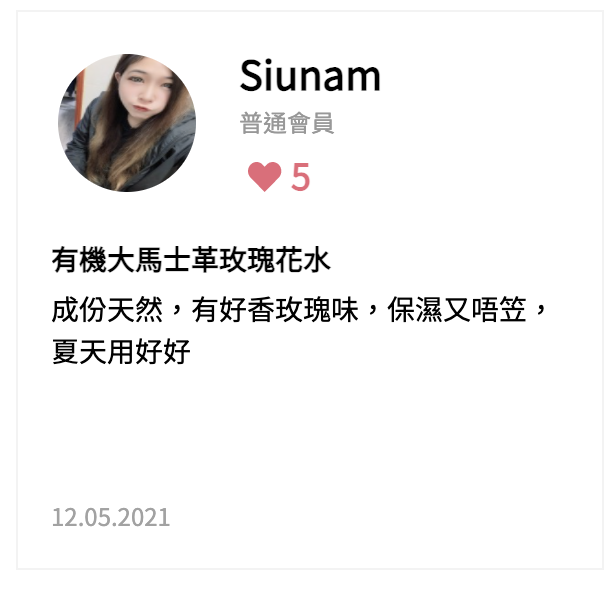
Task: Open the Siunam username profile
Action: (x=310, y=76)
